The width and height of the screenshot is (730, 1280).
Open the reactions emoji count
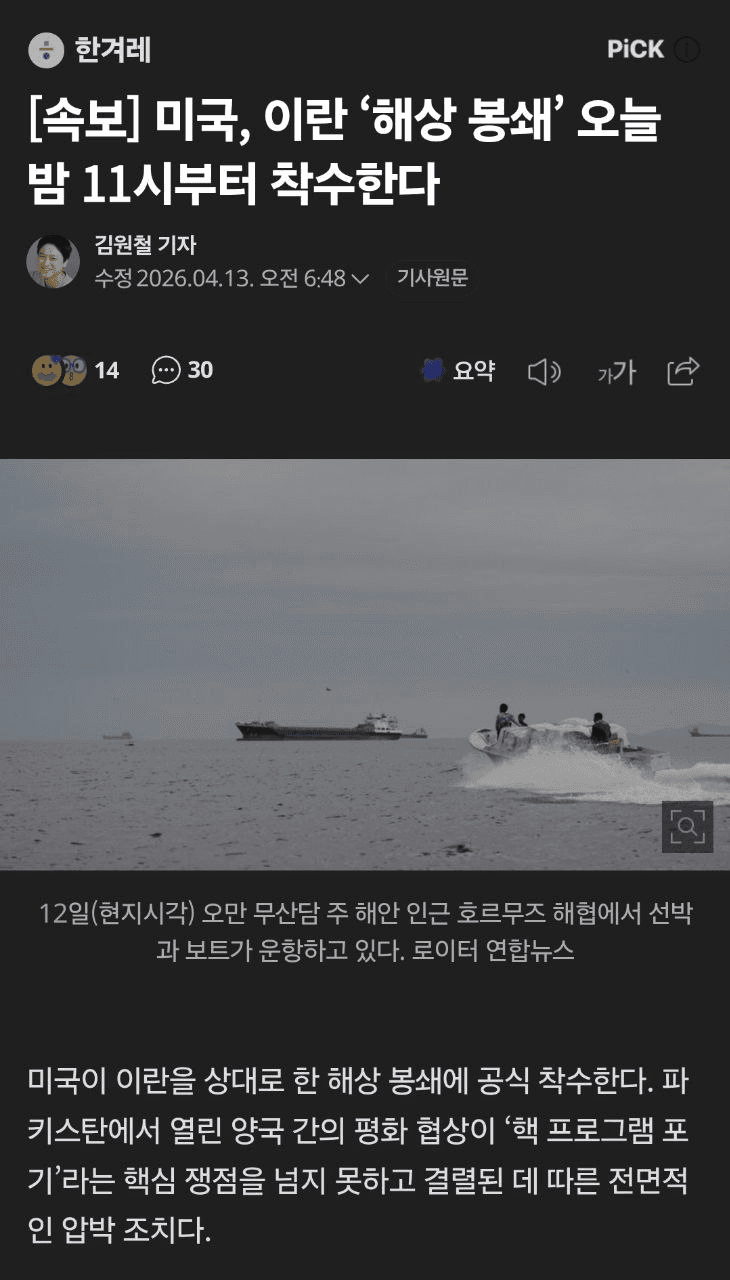(75, 371)
